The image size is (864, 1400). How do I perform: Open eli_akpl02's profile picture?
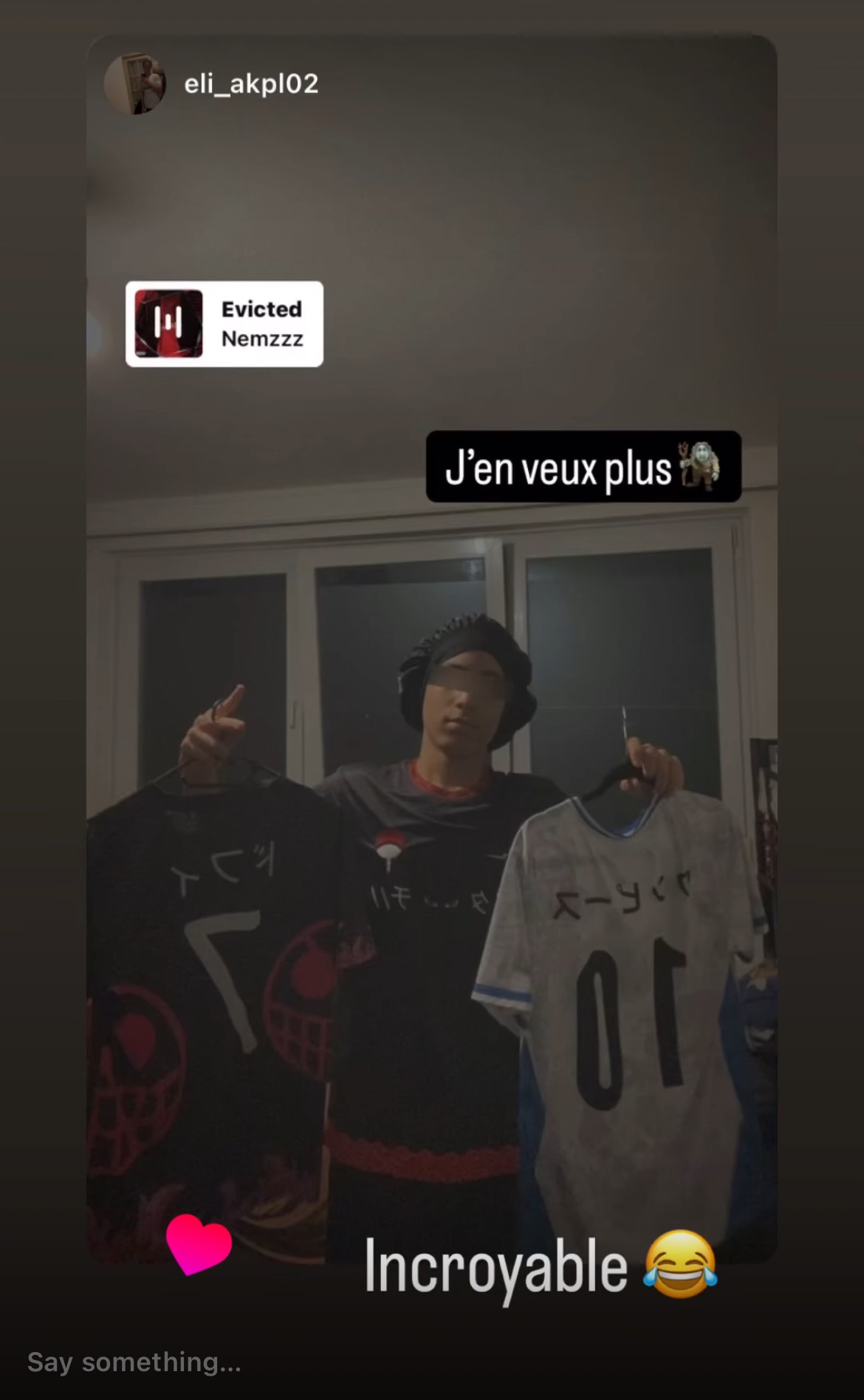coord(135,83)
